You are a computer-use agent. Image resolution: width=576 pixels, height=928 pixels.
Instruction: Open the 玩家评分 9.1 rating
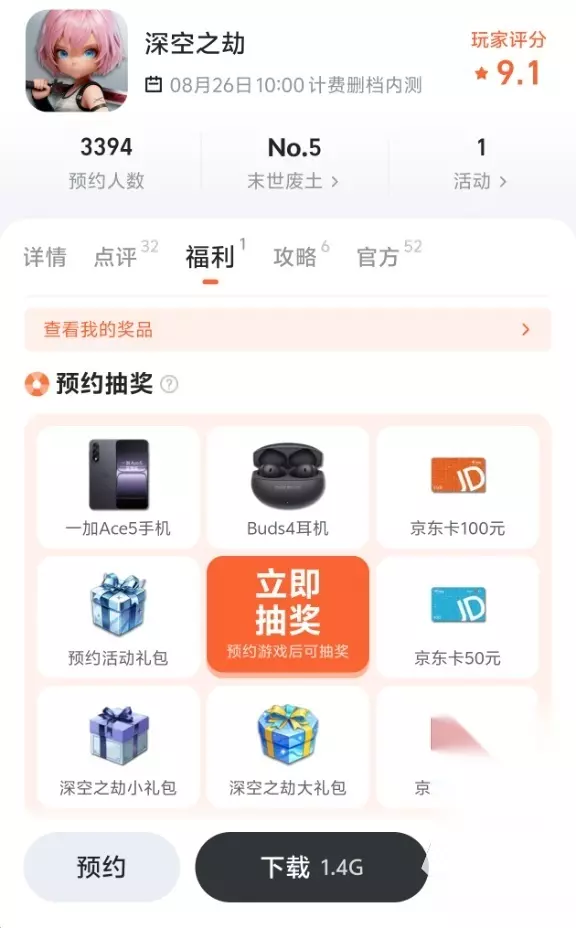click(509, 59)
